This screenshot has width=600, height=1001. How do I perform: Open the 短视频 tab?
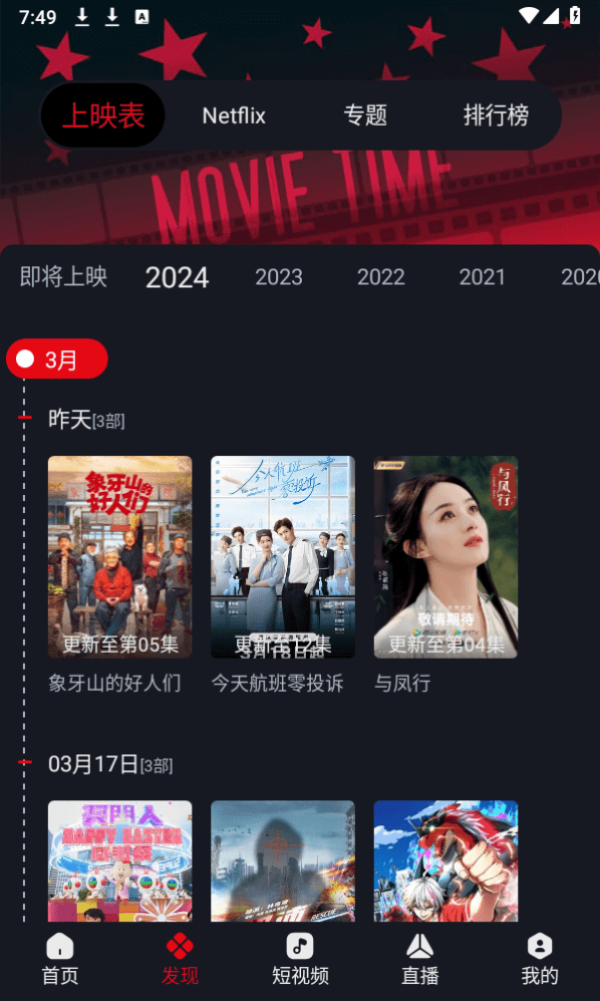pyautogui.click(x=300, y=959)
